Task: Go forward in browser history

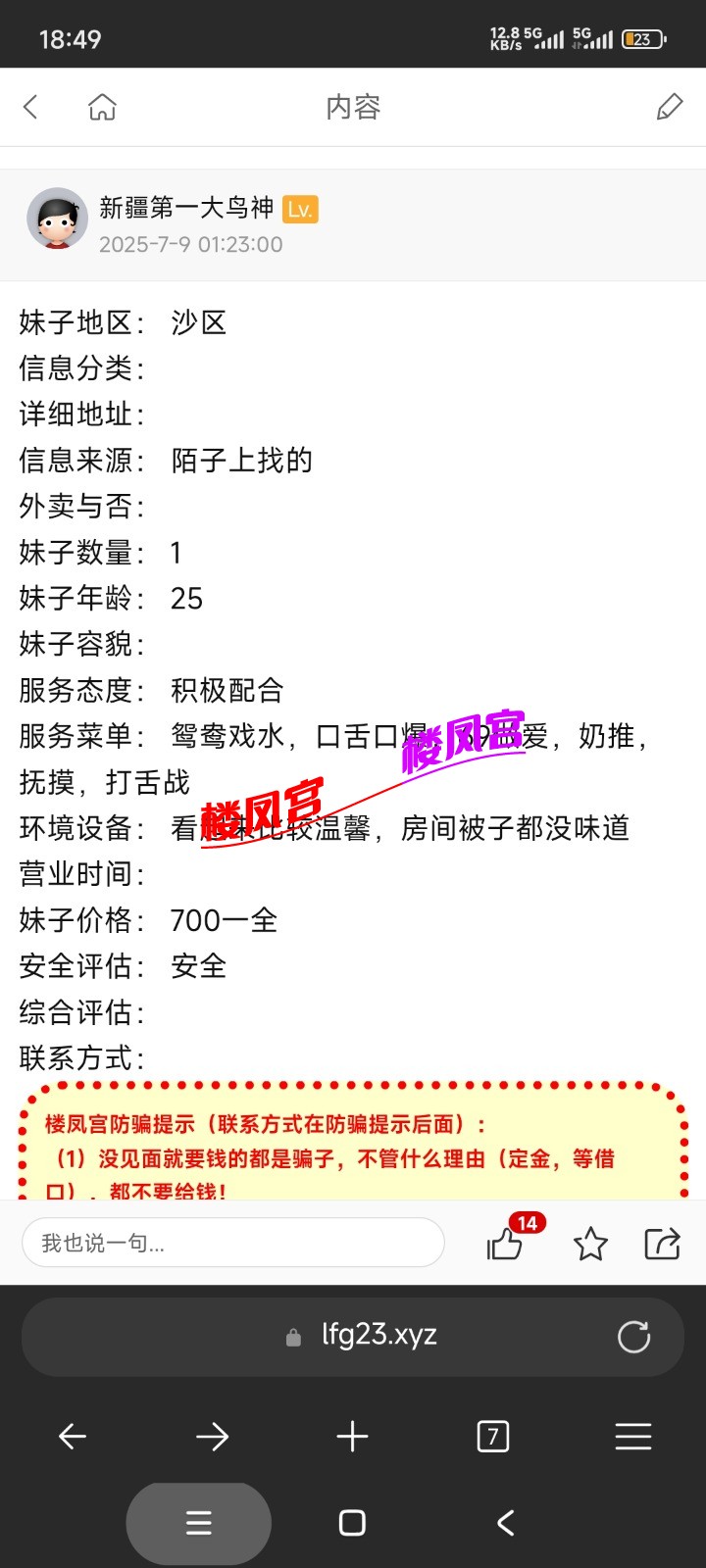Action: click(212, 1437)
